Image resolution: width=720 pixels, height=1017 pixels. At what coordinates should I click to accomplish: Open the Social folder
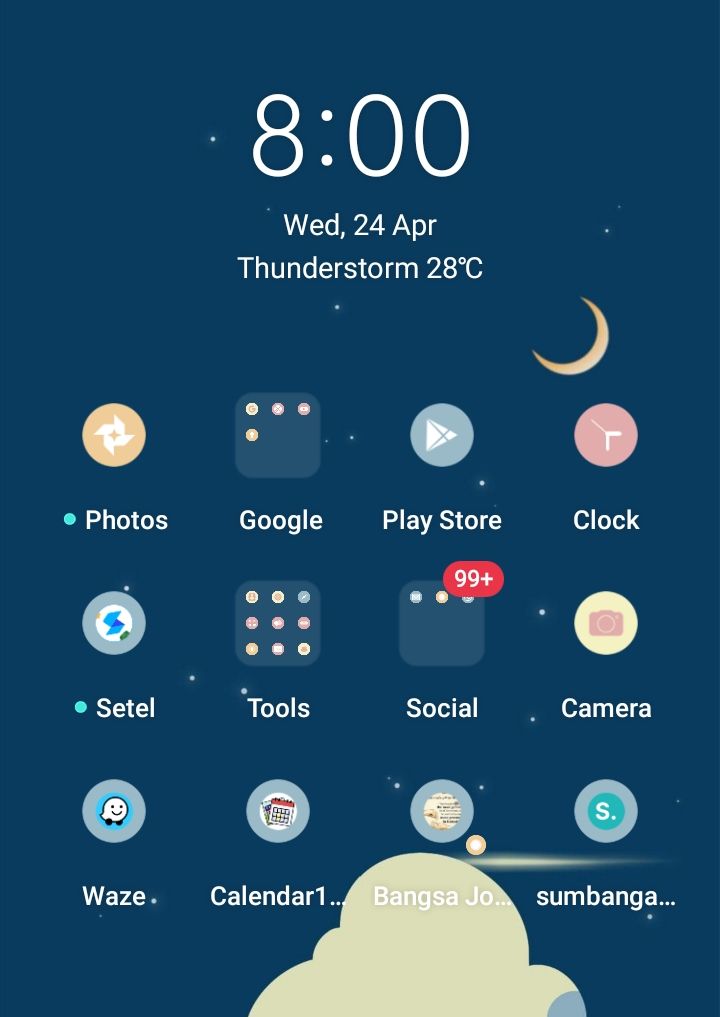point(442,623)
